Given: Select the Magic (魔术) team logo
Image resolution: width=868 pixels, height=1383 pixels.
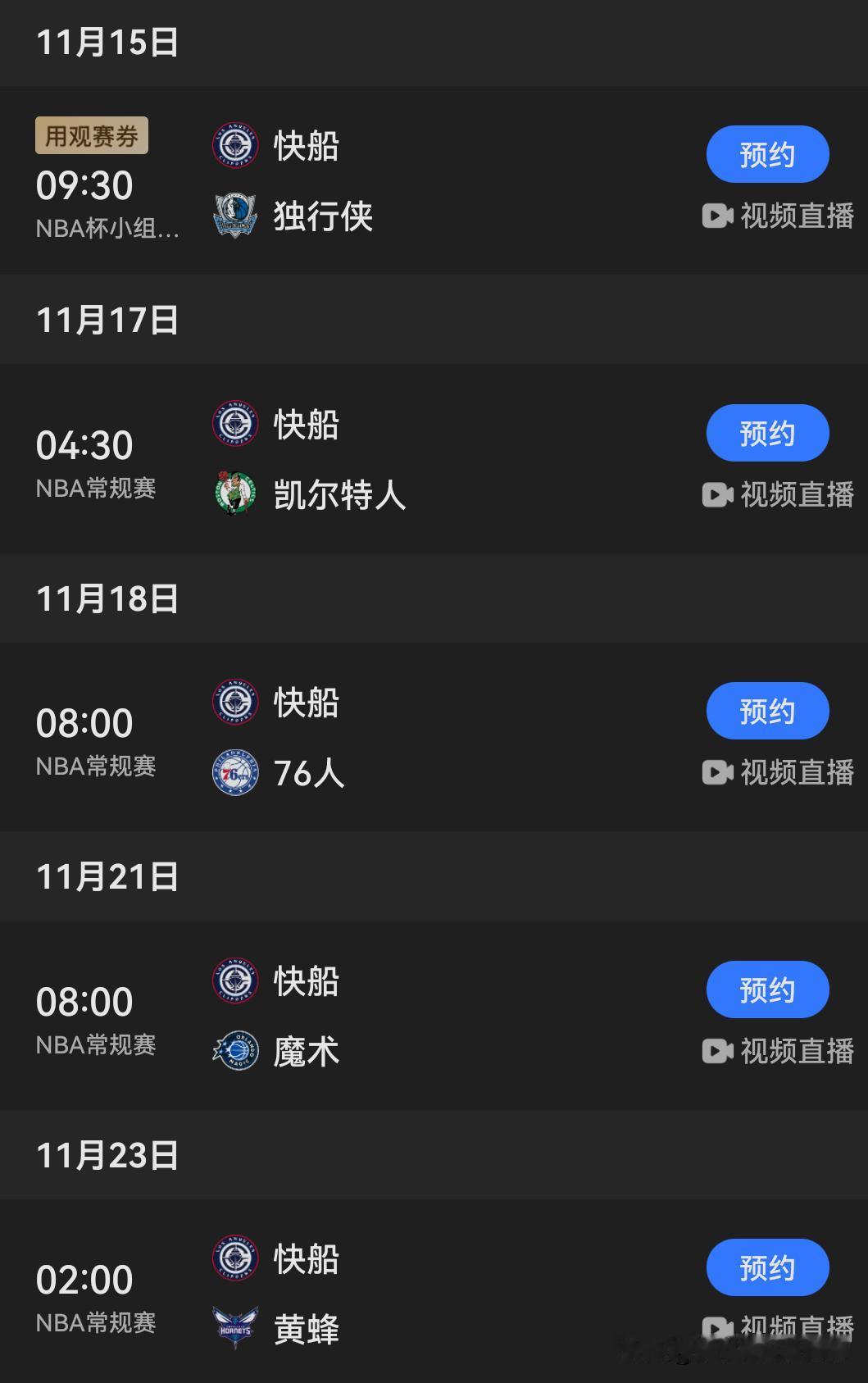Looking at the screenshot, I should coord(235,1050).
